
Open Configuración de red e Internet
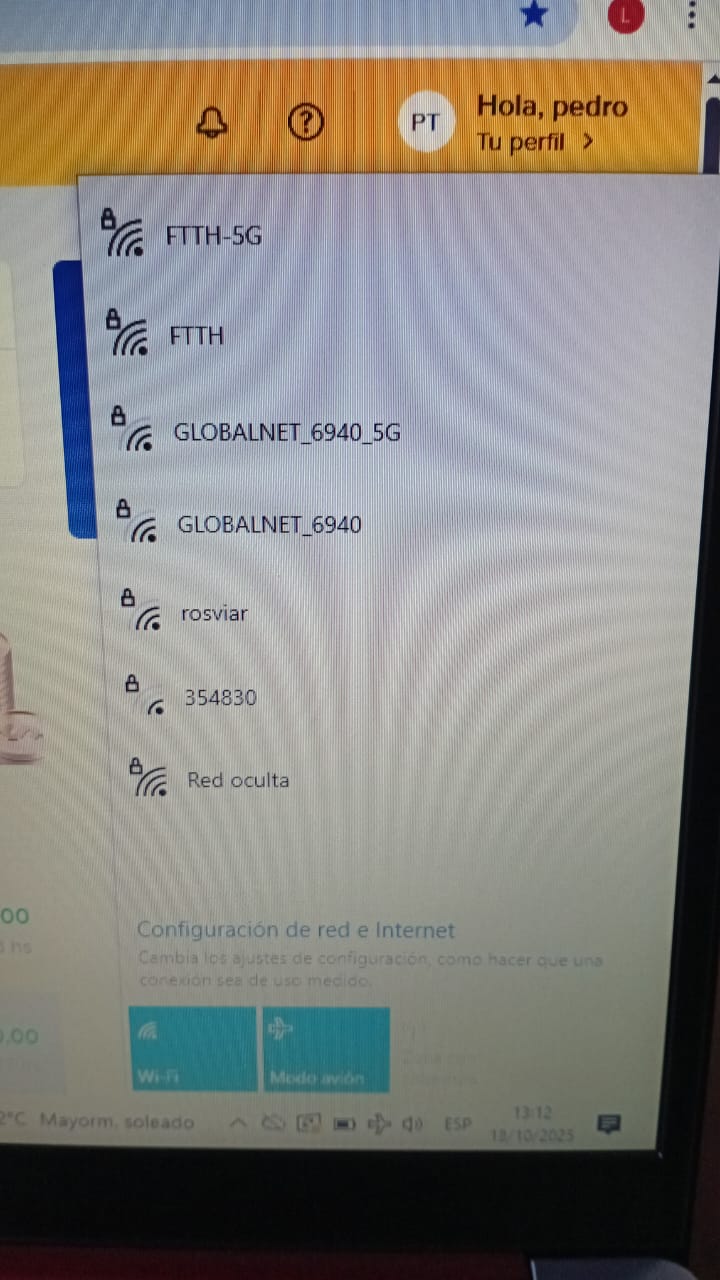pyautogui.click(x=295, y=930)
